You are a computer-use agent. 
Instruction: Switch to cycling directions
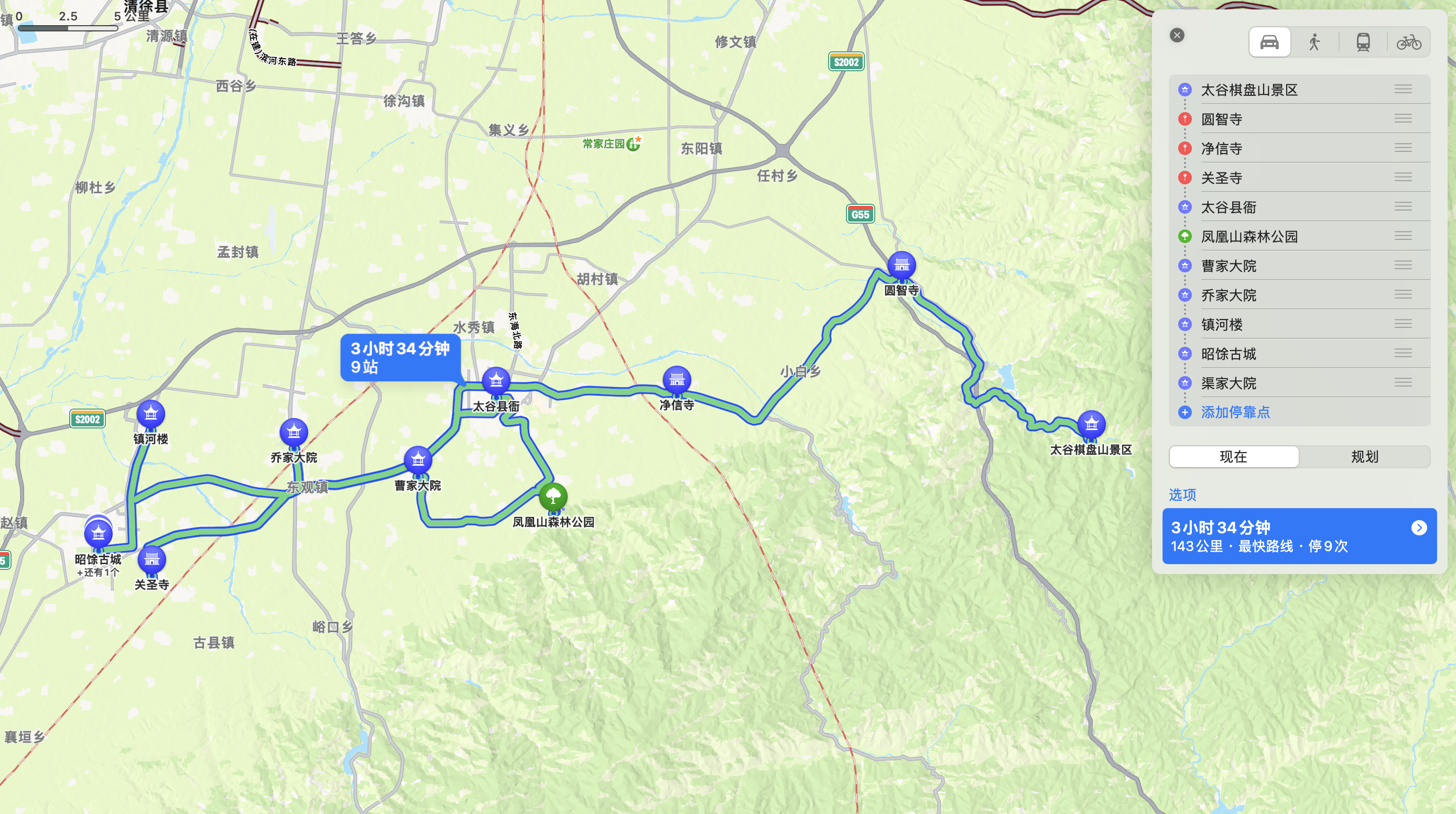(x=1408, y=42)
